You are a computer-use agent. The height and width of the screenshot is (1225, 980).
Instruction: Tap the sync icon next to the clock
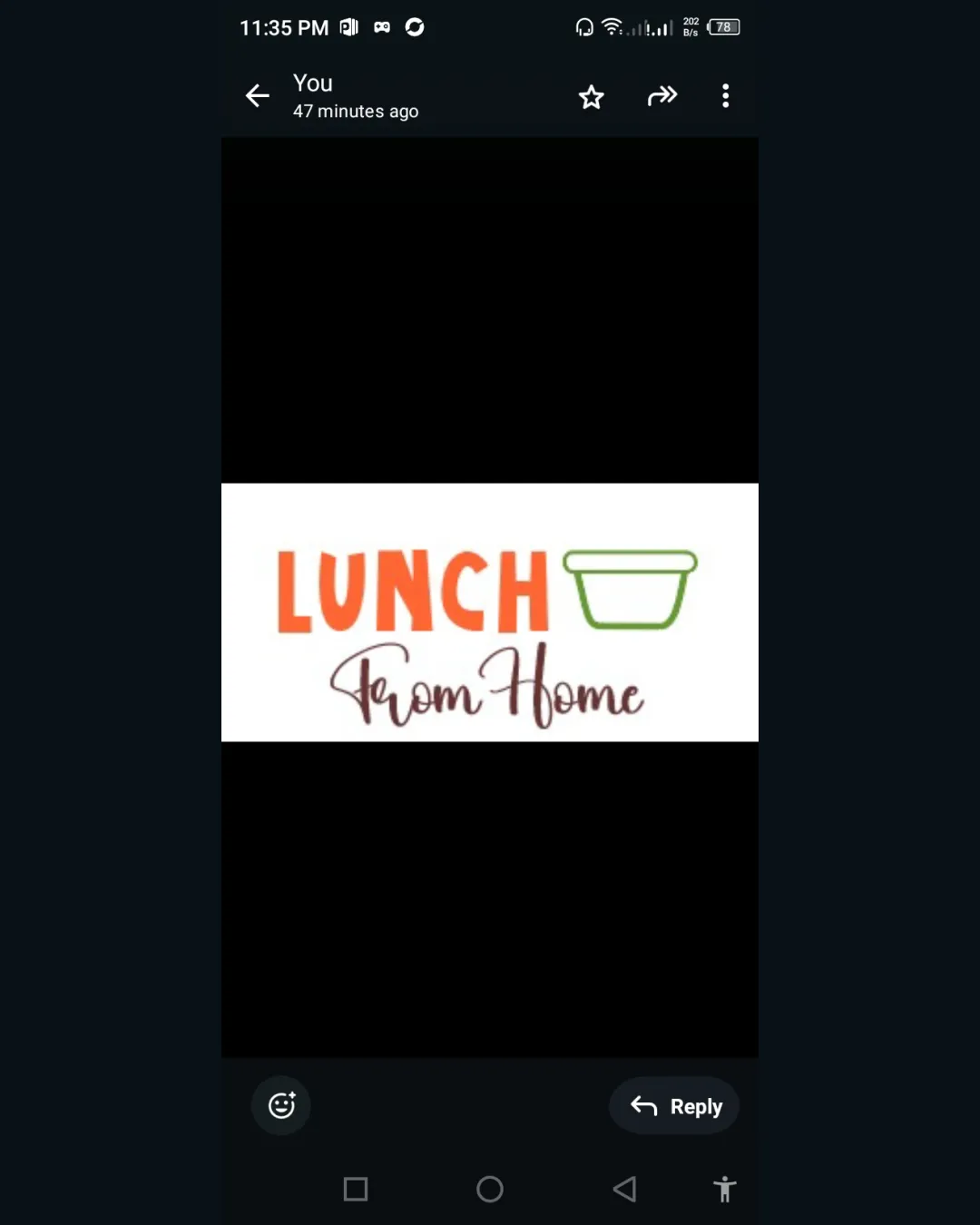tap(415, 27)
